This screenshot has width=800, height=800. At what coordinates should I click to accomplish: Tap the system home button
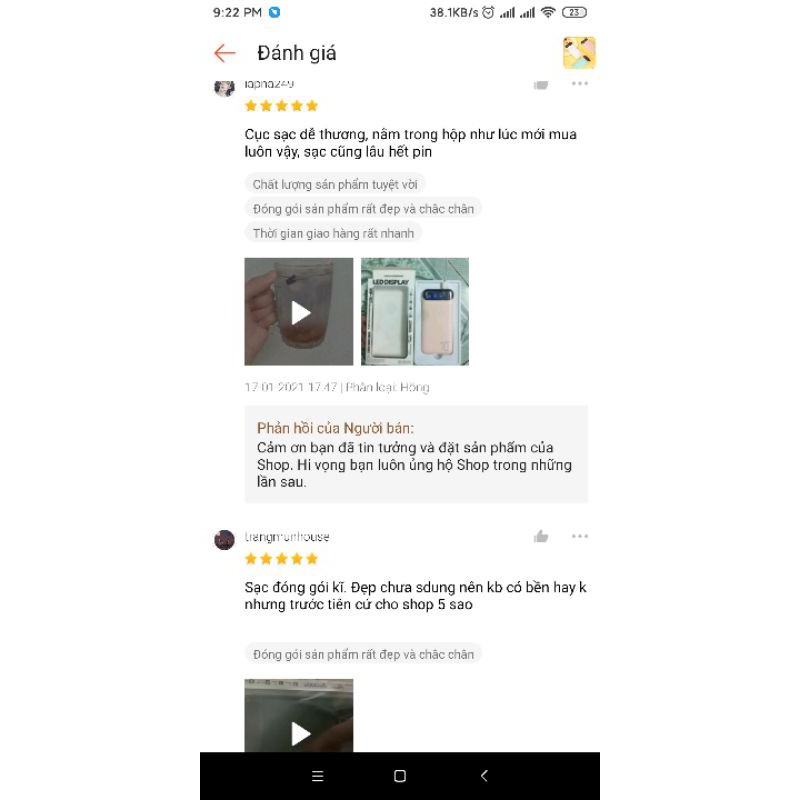pyautogui.click(x=400, y=776)
